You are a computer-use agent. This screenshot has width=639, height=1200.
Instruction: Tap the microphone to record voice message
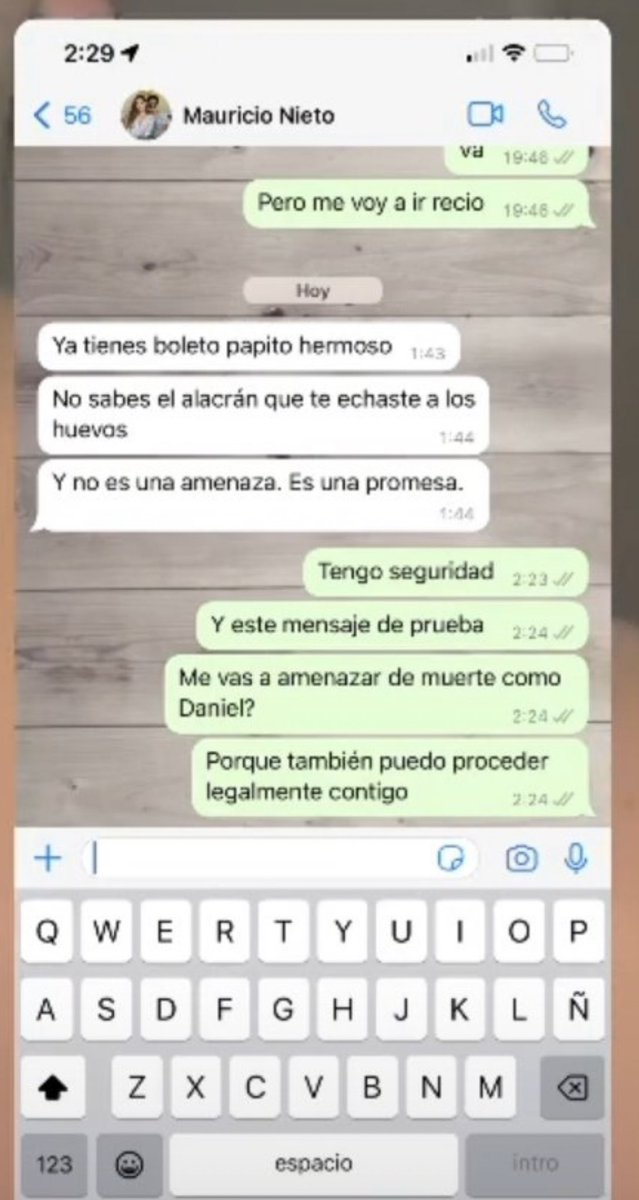(576, 858)
